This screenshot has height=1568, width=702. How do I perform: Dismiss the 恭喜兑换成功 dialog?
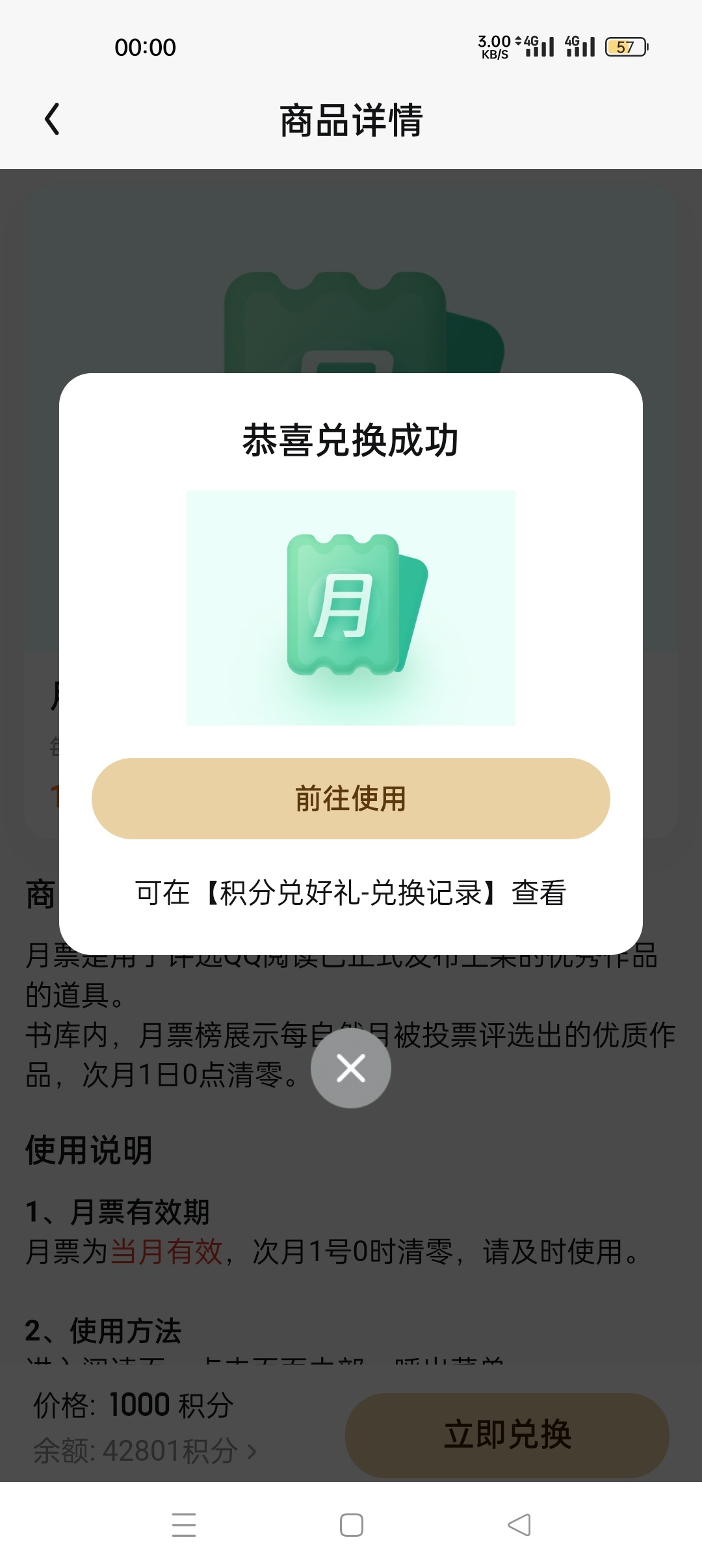point(350,1068)
